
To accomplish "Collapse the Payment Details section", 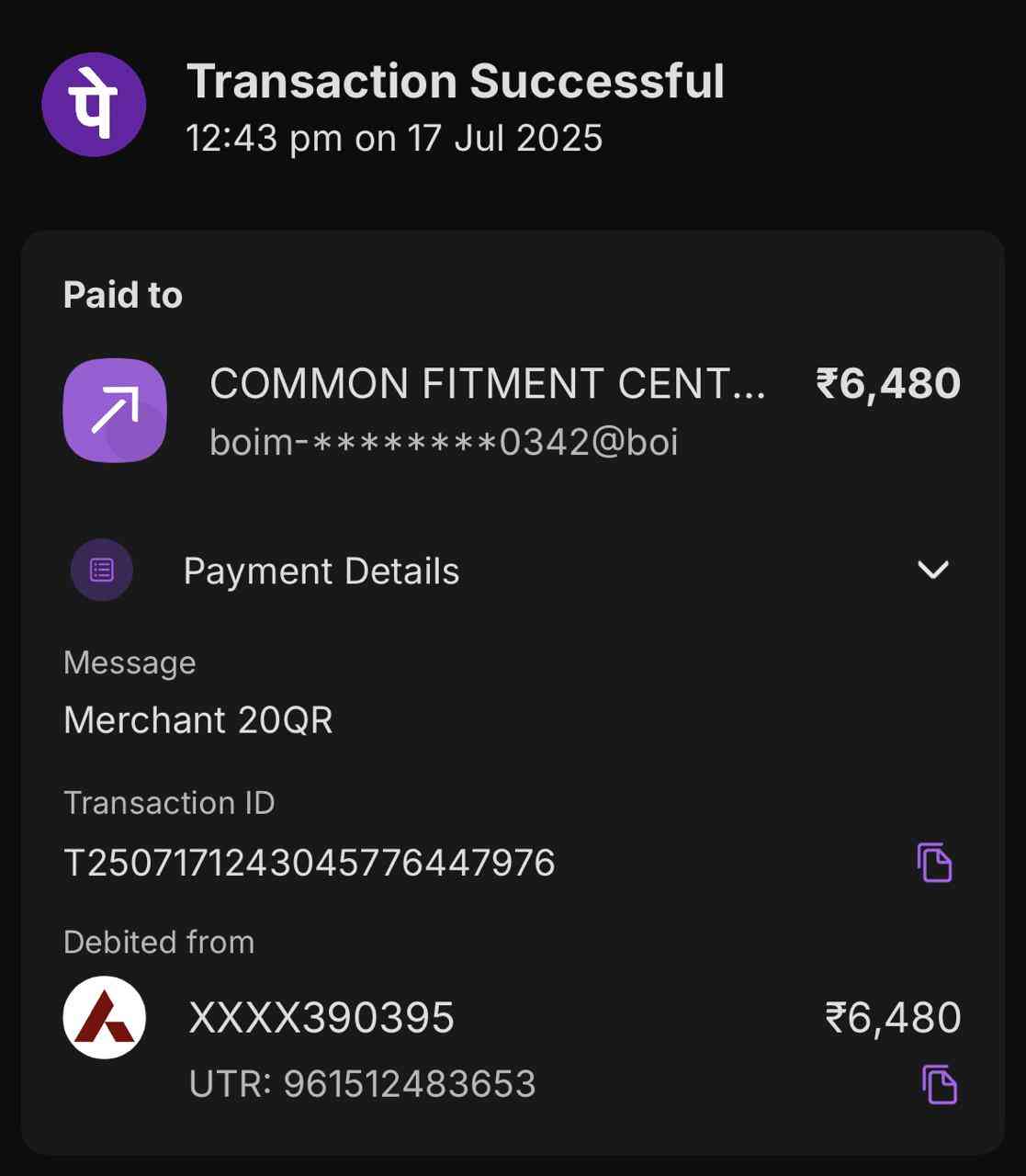I will (932, 571).
